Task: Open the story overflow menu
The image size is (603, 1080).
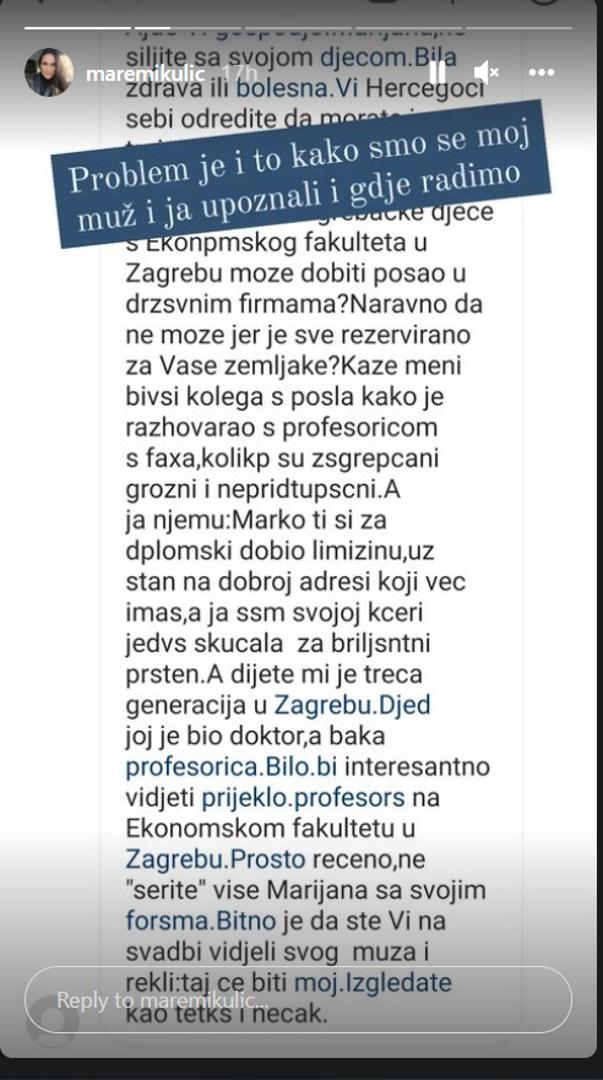Action: pyautogui.click(x=541, y=73)
